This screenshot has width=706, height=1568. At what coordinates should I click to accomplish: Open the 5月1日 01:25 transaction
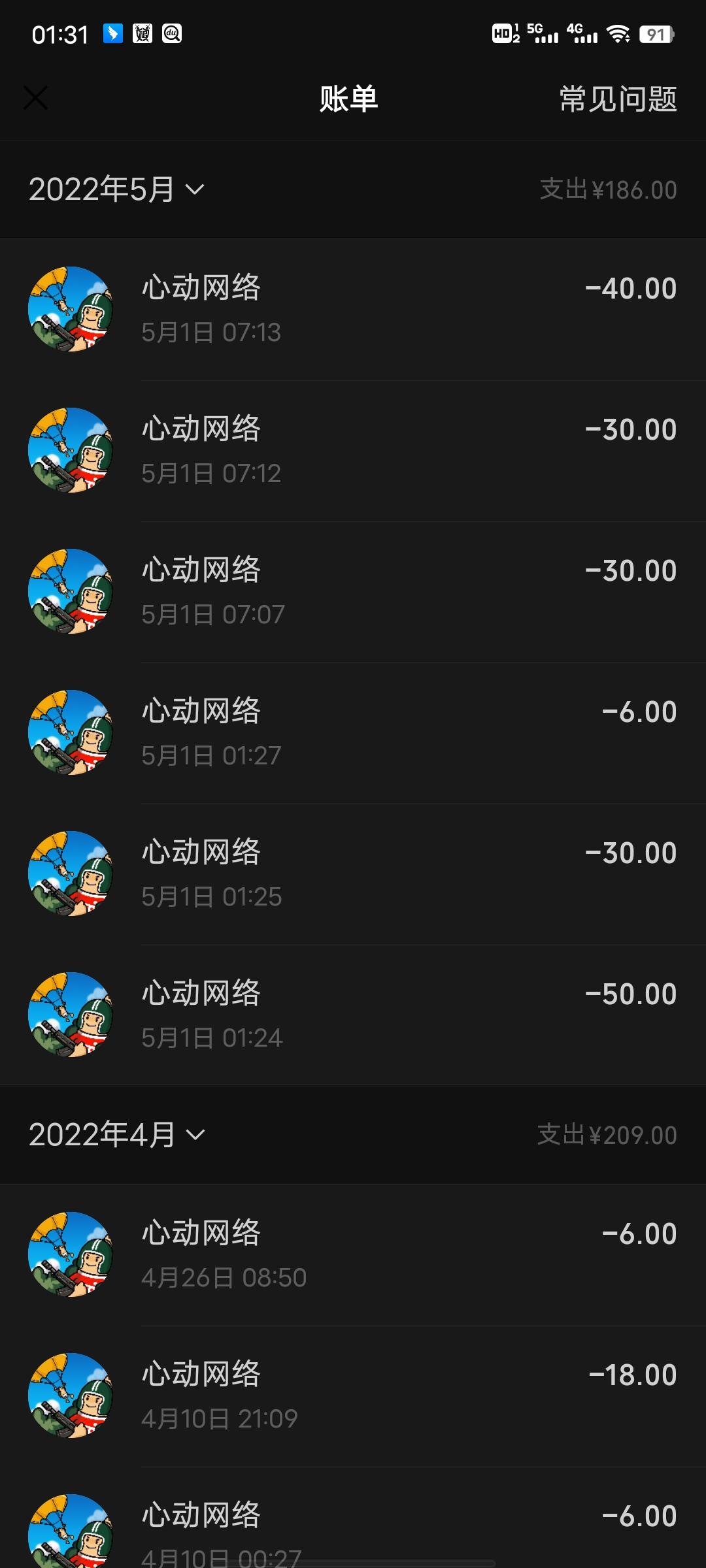pos(353,874)
